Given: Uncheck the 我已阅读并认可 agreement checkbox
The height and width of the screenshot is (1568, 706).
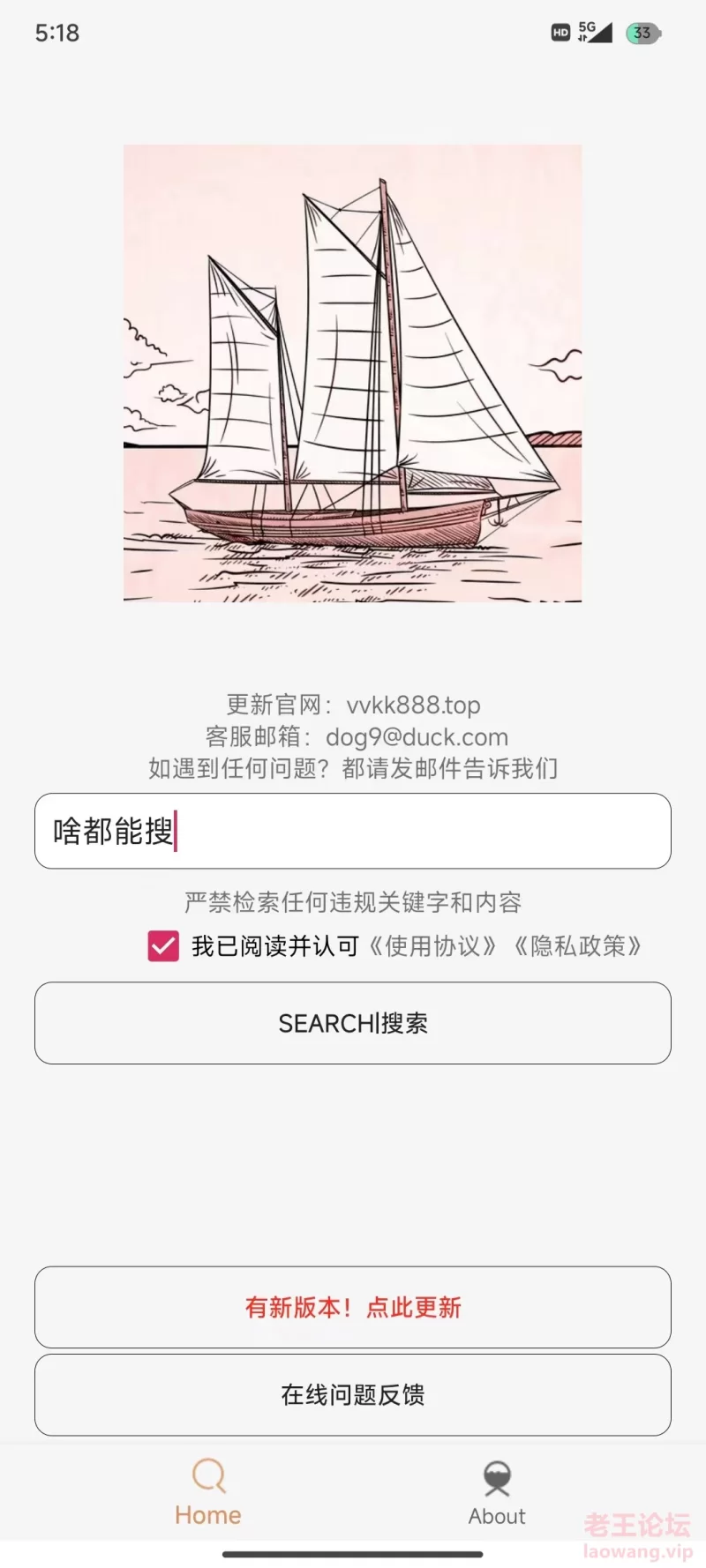Looking at the screenshot, I should pos(163,946).
